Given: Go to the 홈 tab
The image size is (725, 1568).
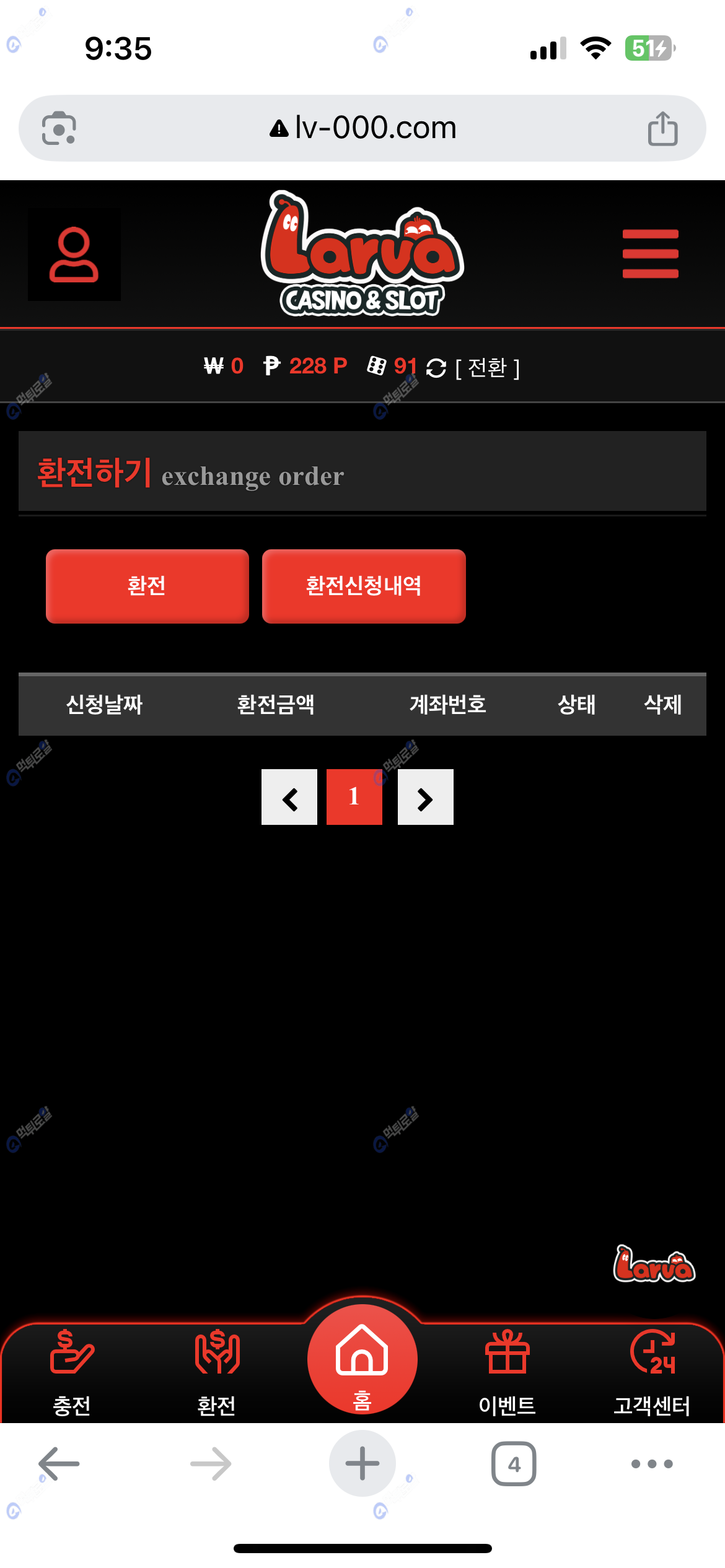Looking at the screenshot, I should click(362, 1361).
